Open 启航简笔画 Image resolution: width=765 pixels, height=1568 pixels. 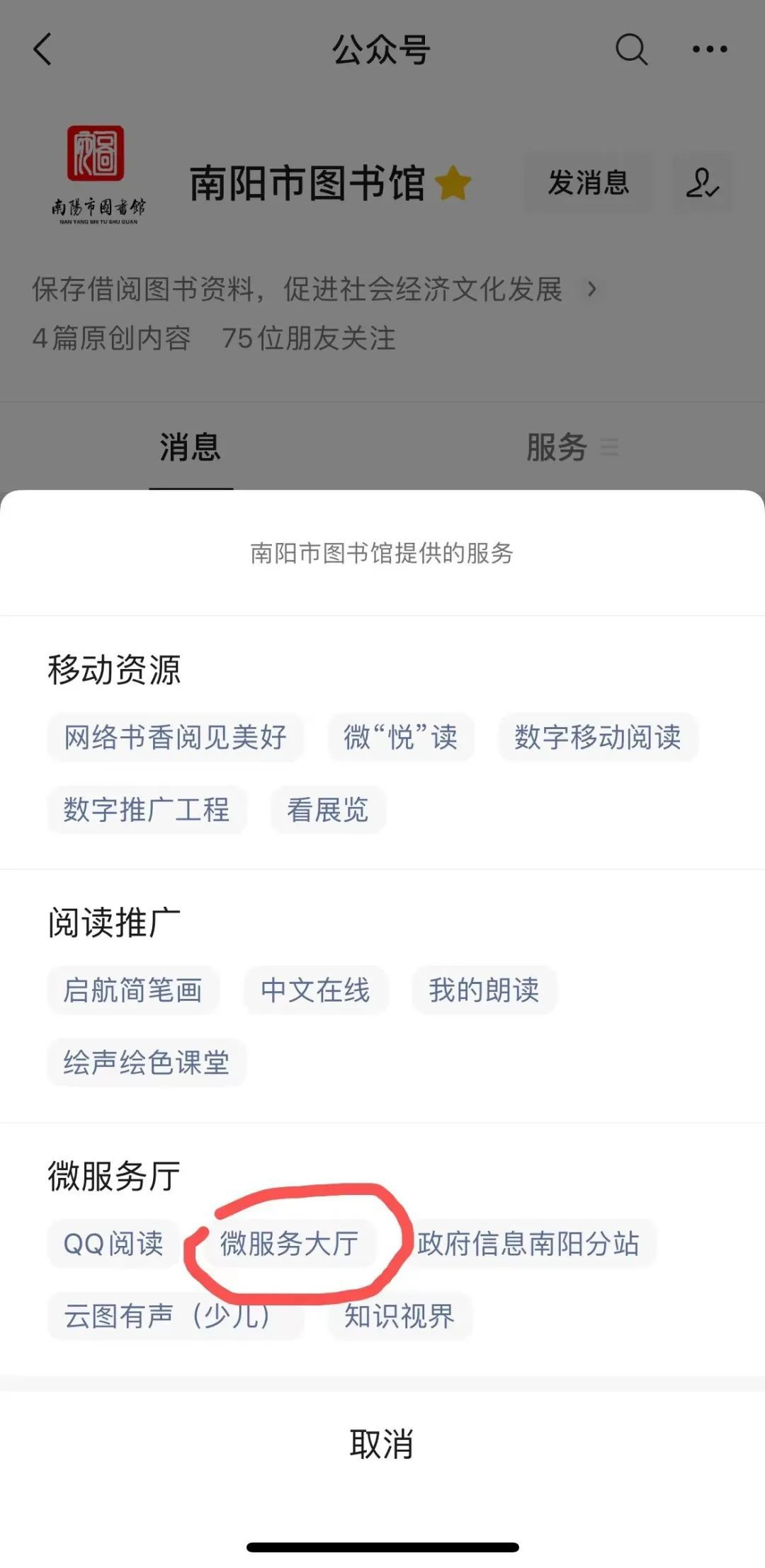click(x=133, y=990)
